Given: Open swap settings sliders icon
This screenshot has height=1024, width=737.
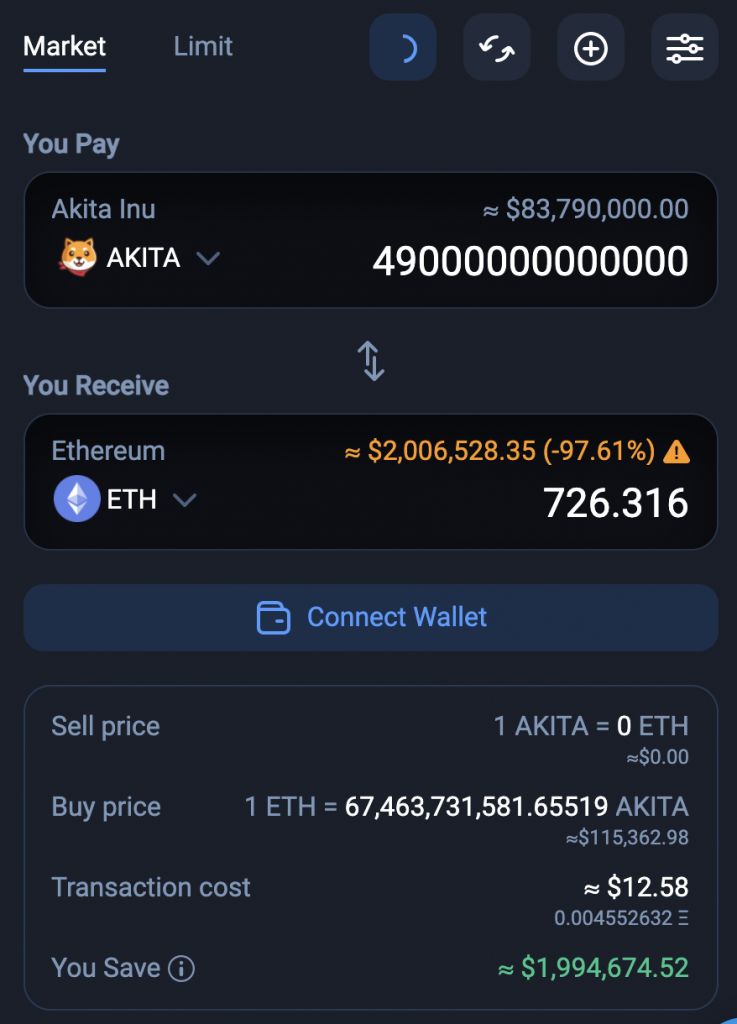Looking at the screenshot, I should click(685, 48).
